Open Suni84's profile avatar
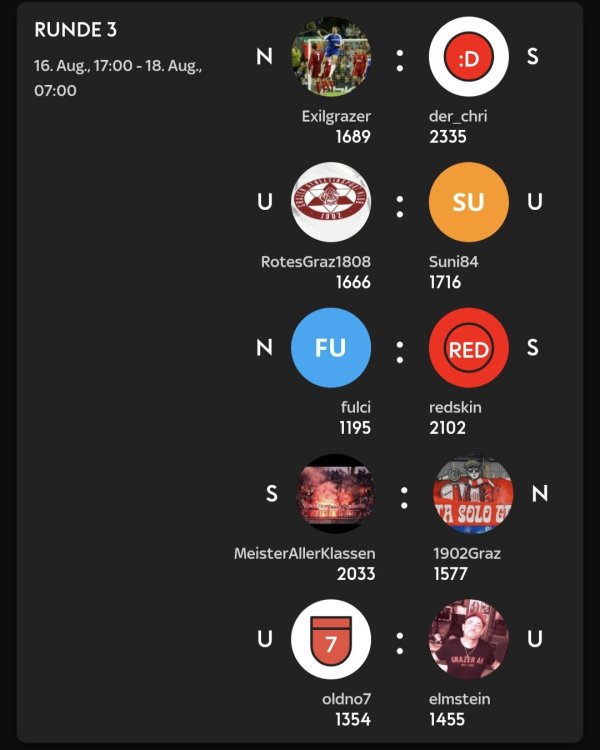 (x=468, y=203)
